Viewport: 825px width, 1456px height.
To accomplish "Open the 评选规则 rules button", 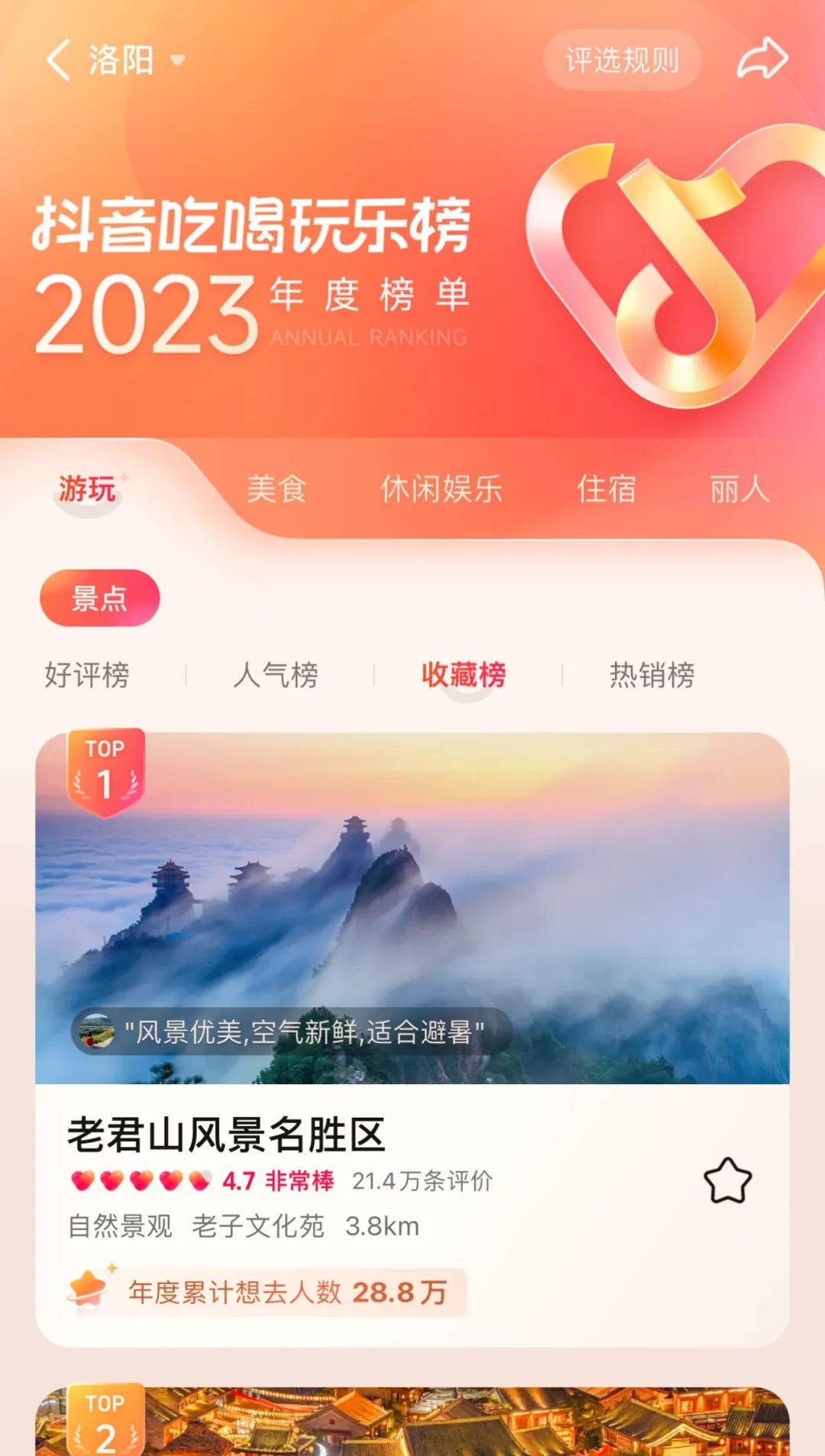I will coord(622,60).
